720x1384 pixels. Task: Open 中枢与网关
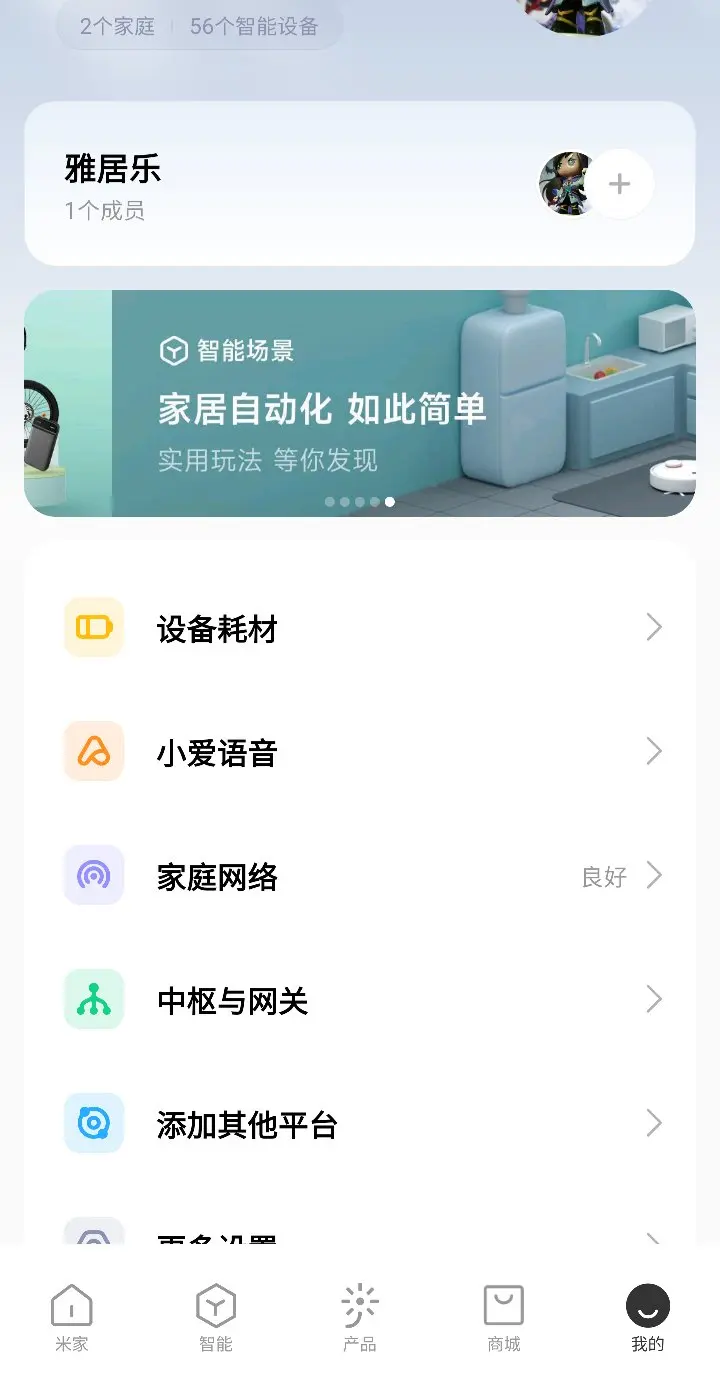point(360,1000)
